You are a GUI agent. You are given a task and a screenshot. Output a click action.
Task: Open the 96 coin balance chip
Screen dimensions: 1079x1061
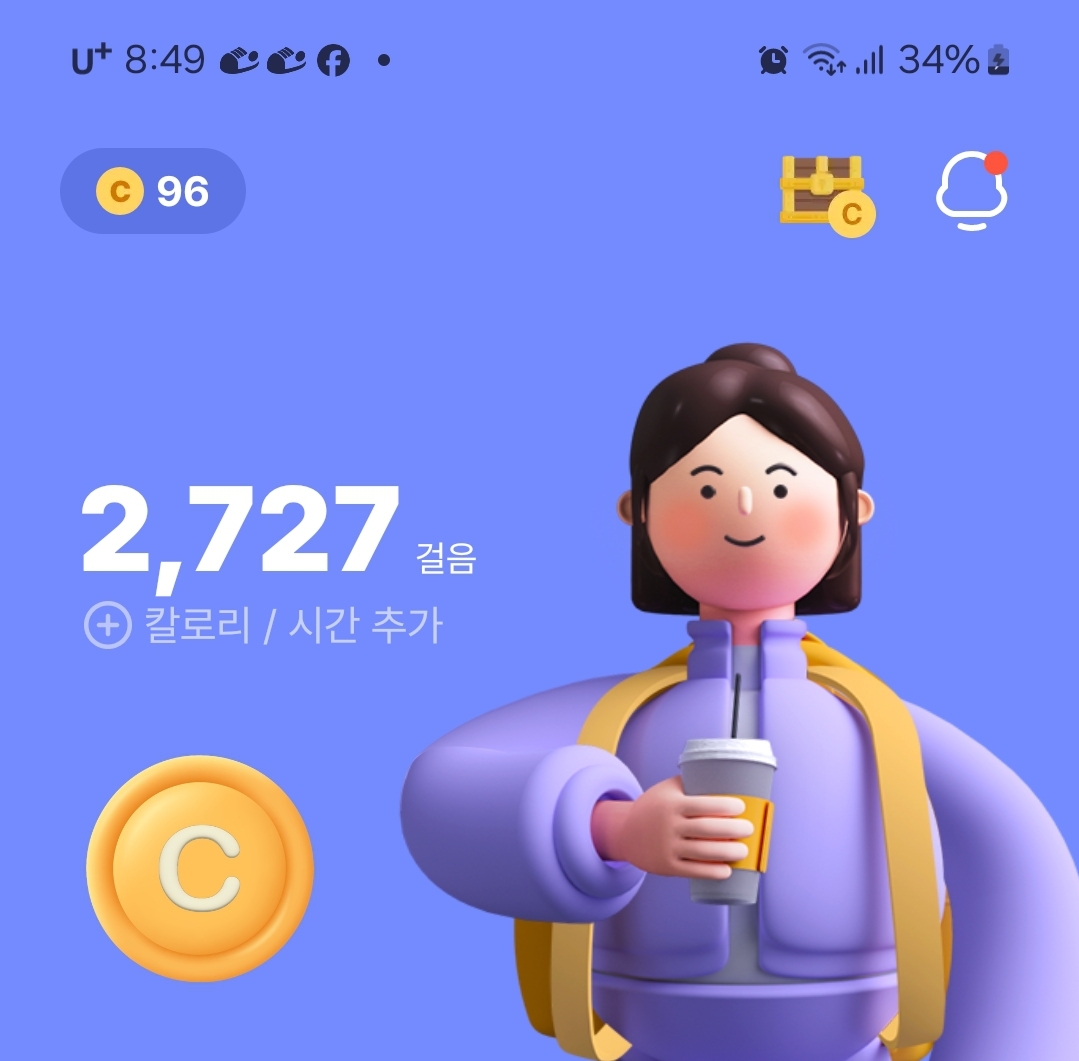click(x=153, y=191)
